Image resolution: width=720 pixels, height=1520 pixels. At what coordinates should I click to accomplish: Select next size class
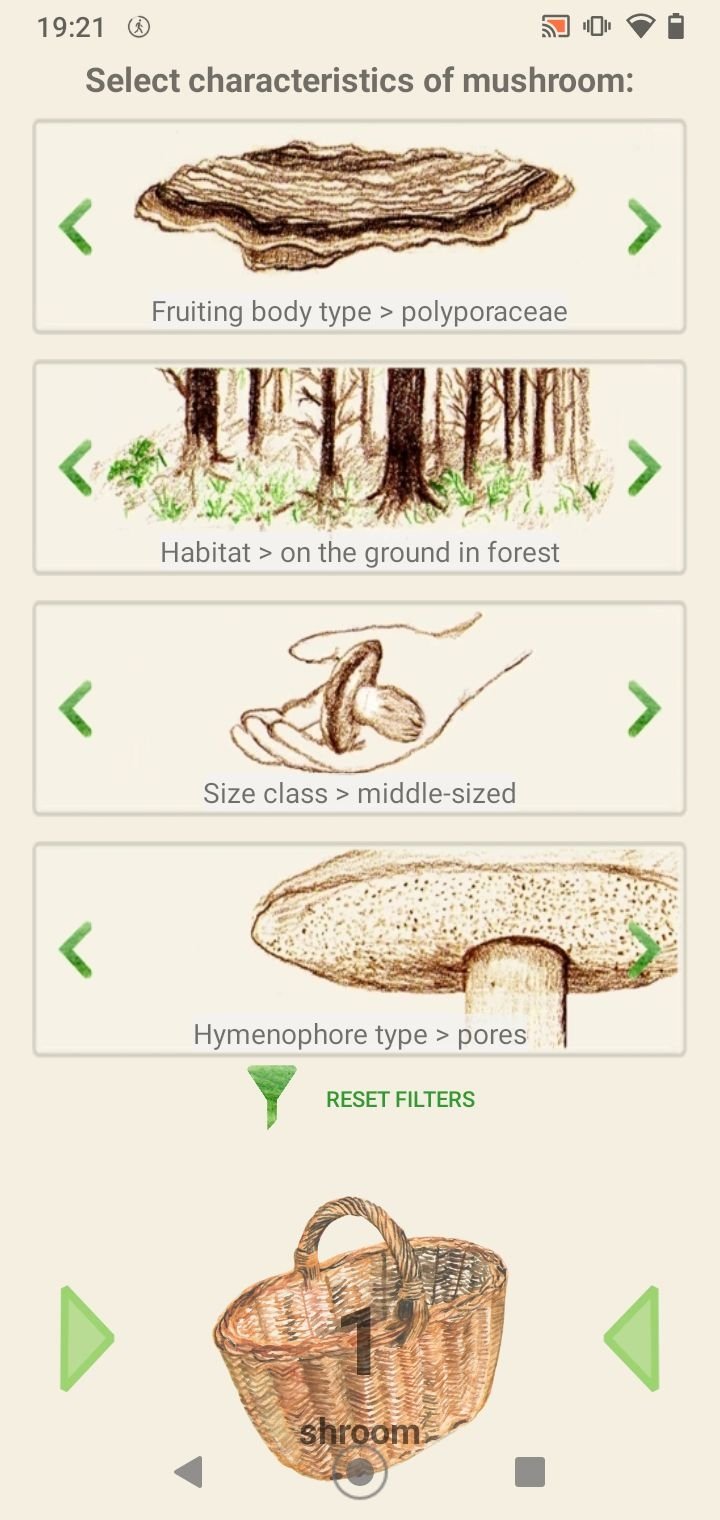click(x=644, y=709)
